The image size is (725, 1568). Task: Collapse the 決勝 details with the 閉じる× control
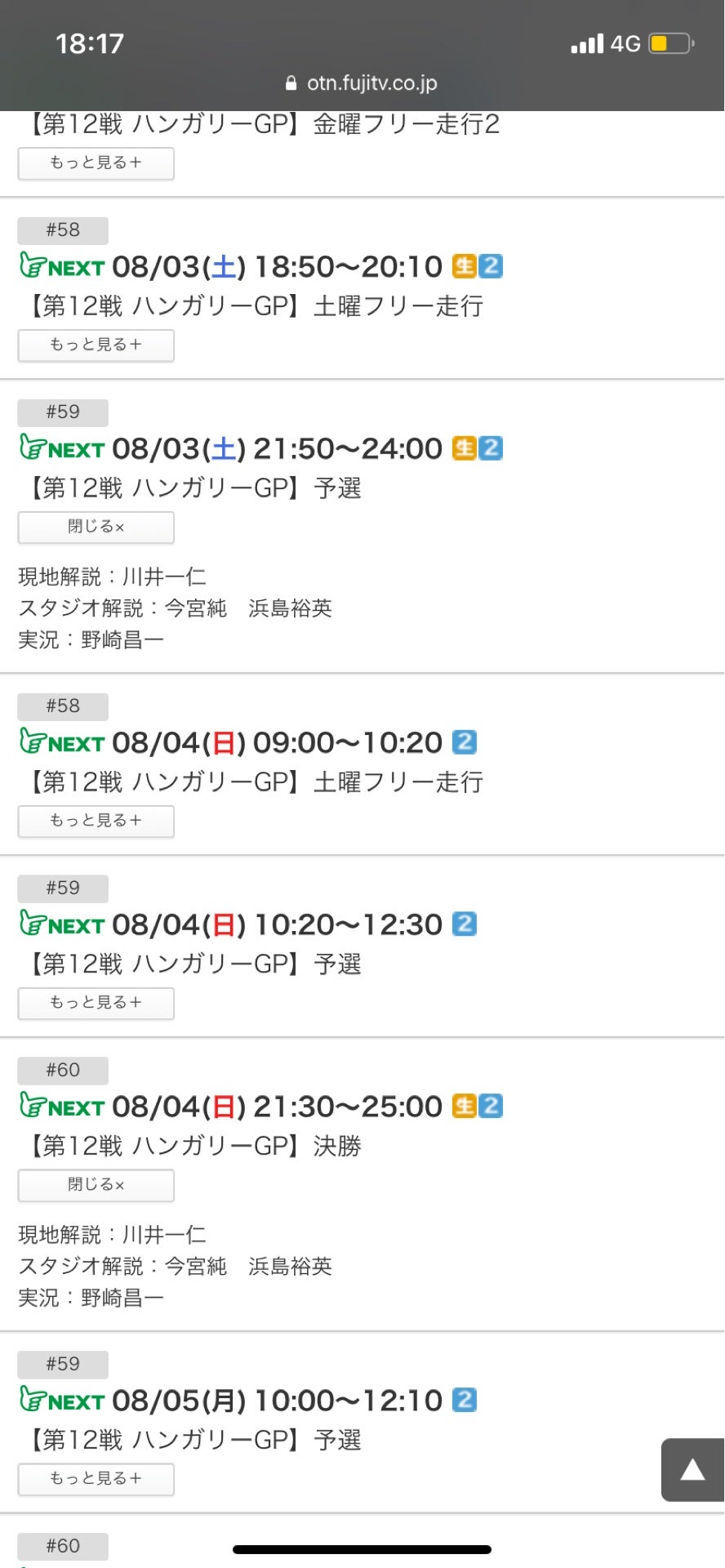point(96,1185)
